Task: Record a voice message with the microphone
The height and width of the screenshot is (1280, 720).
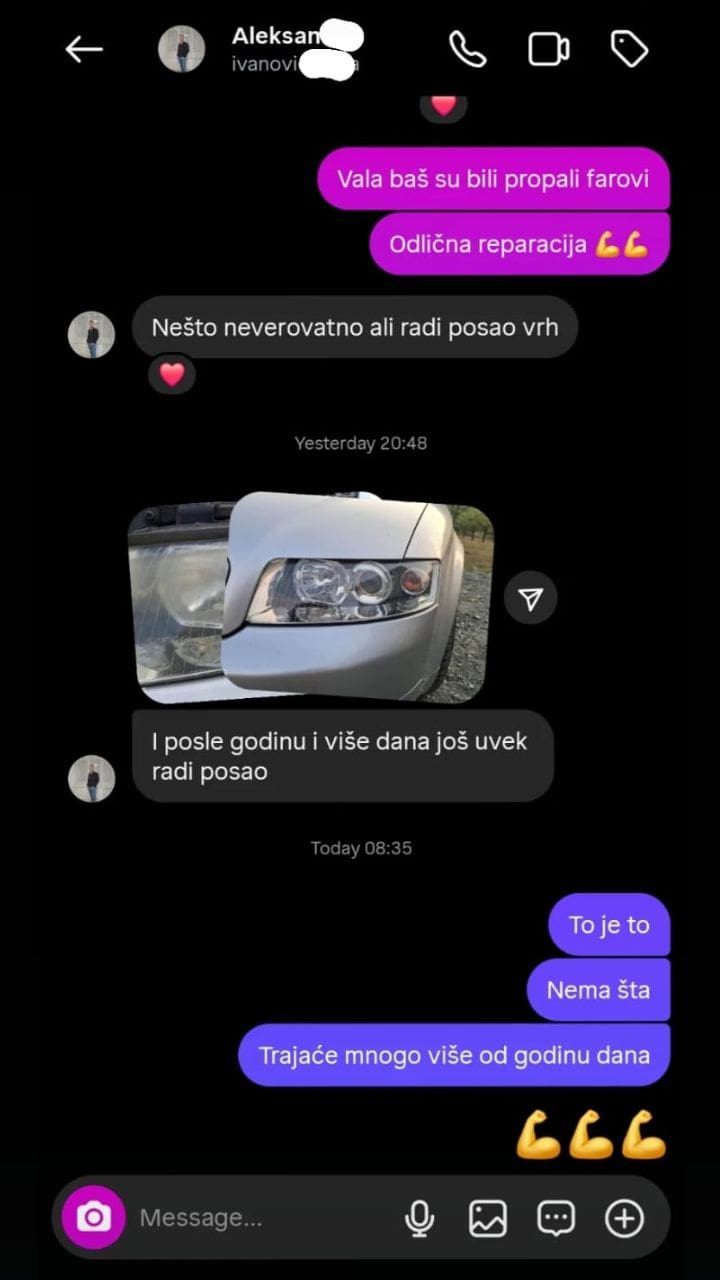Action: tap(419, 1217)
